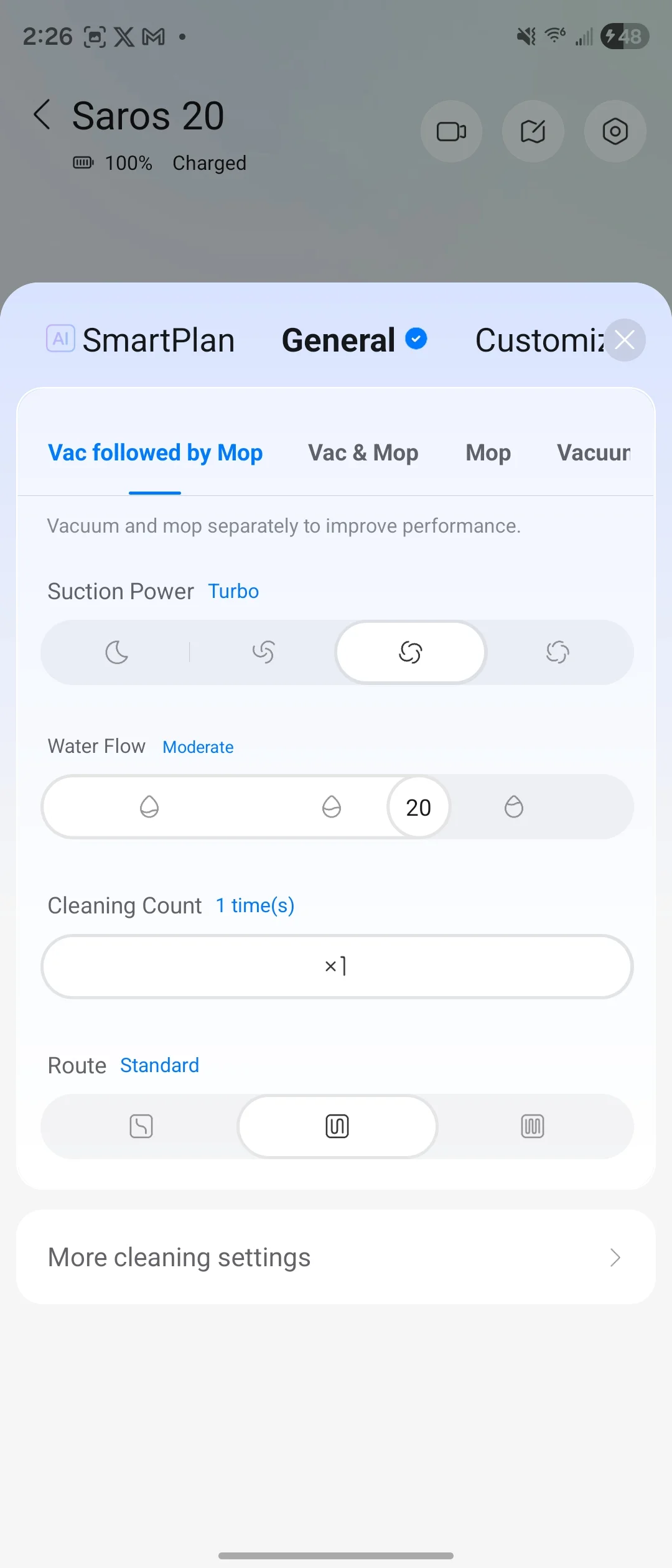Viewport: 672px width, 1568px height.
Task: Select the Vacuum tab
Action: tap(593, 453)
